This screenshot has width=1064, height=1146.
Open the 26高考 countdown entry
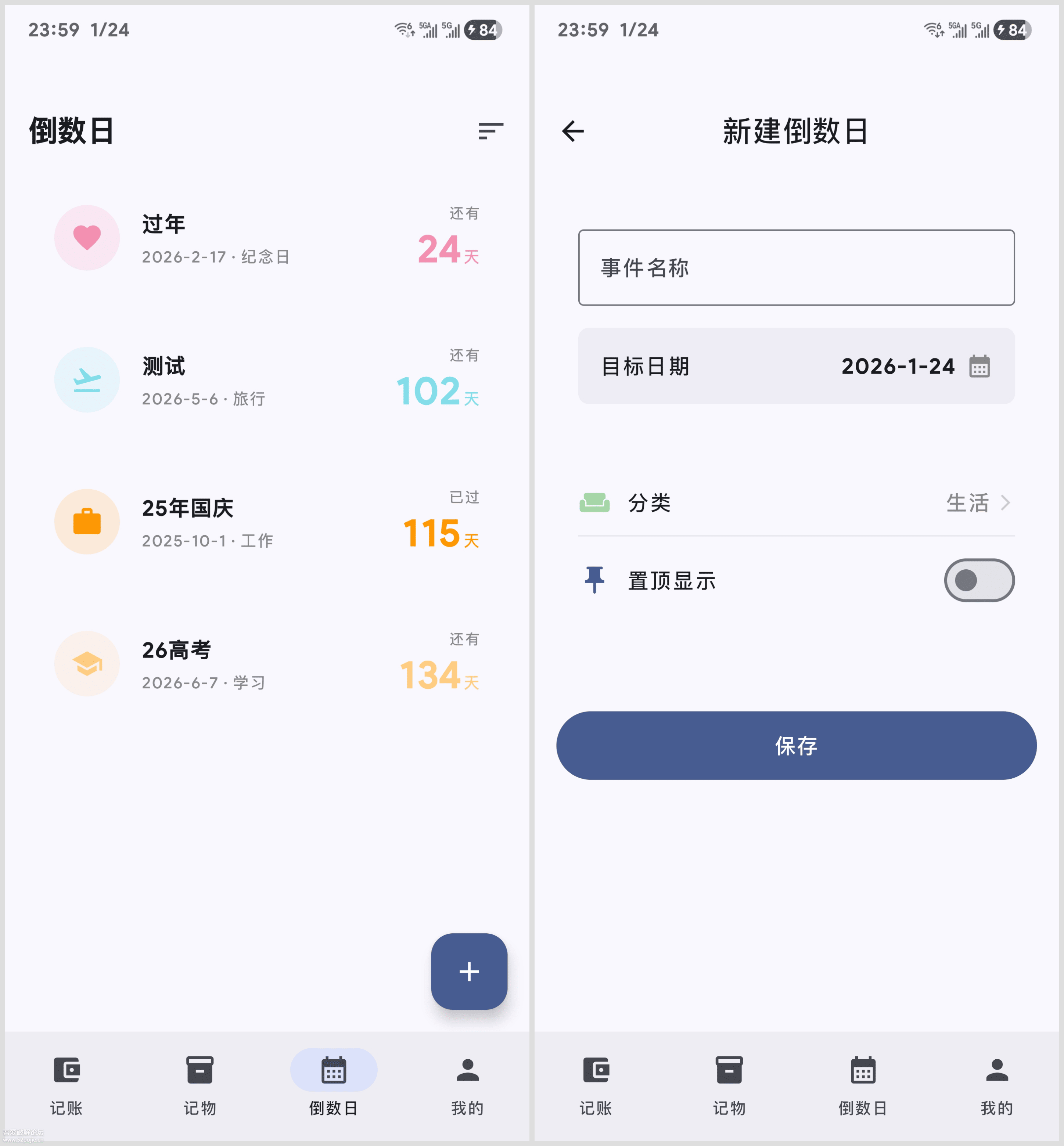(266, 664)
